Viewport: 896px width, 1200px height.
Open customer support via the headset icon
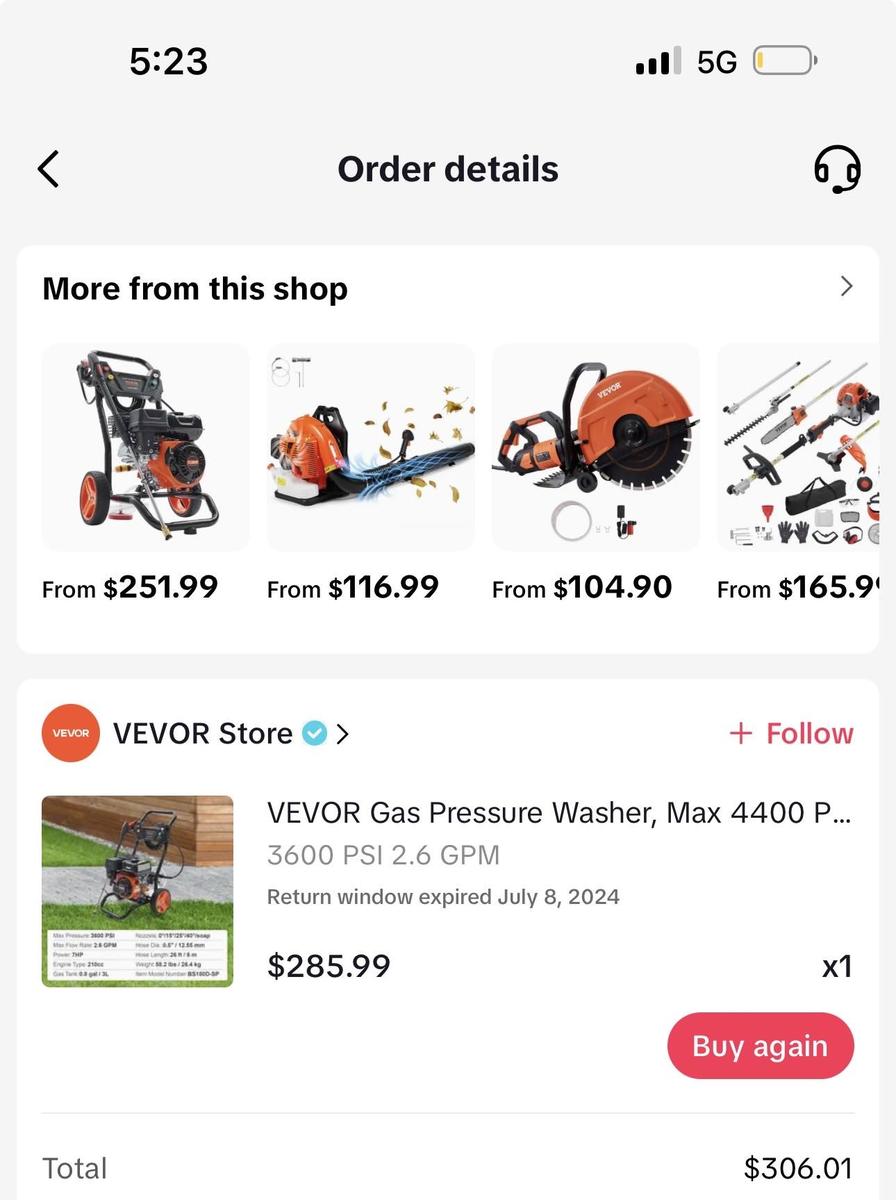(837, 169)
